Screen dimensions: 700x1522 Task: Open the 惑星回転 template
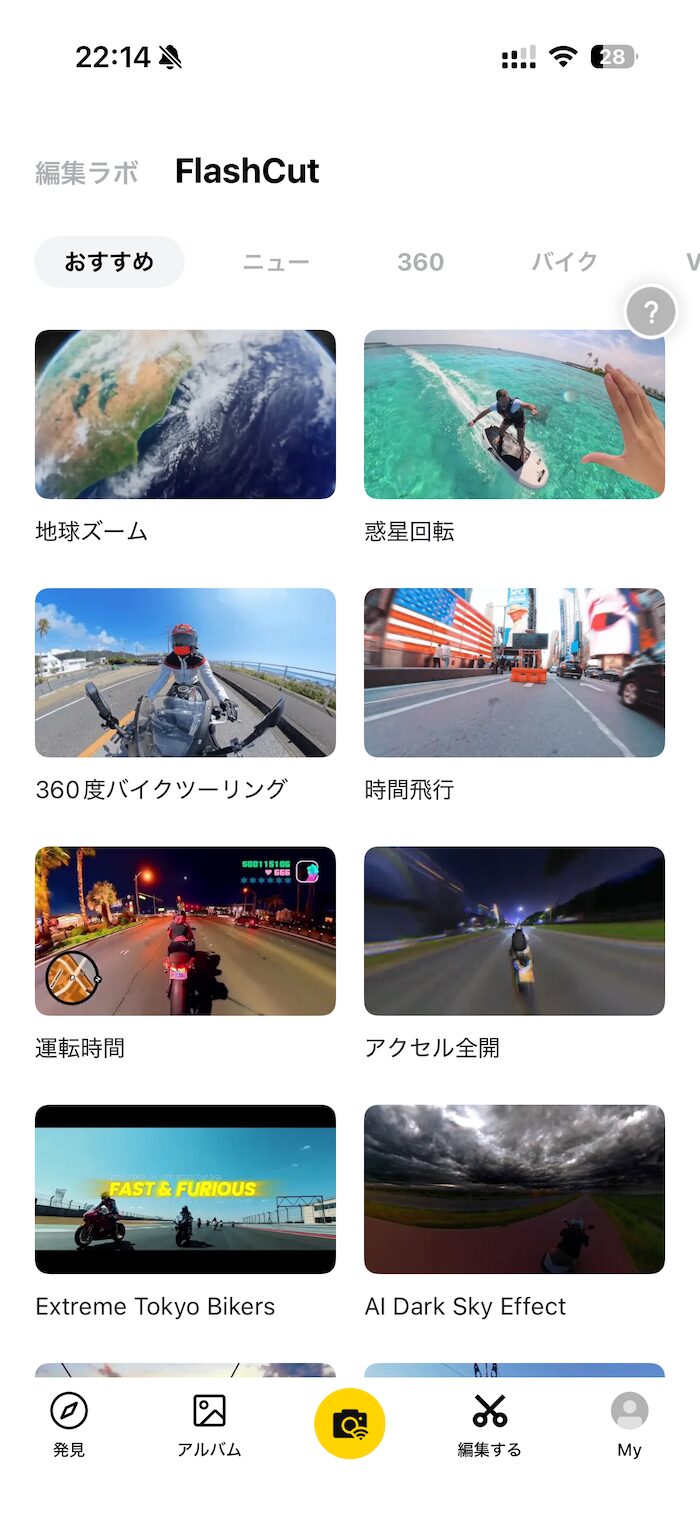click(514, 414)
